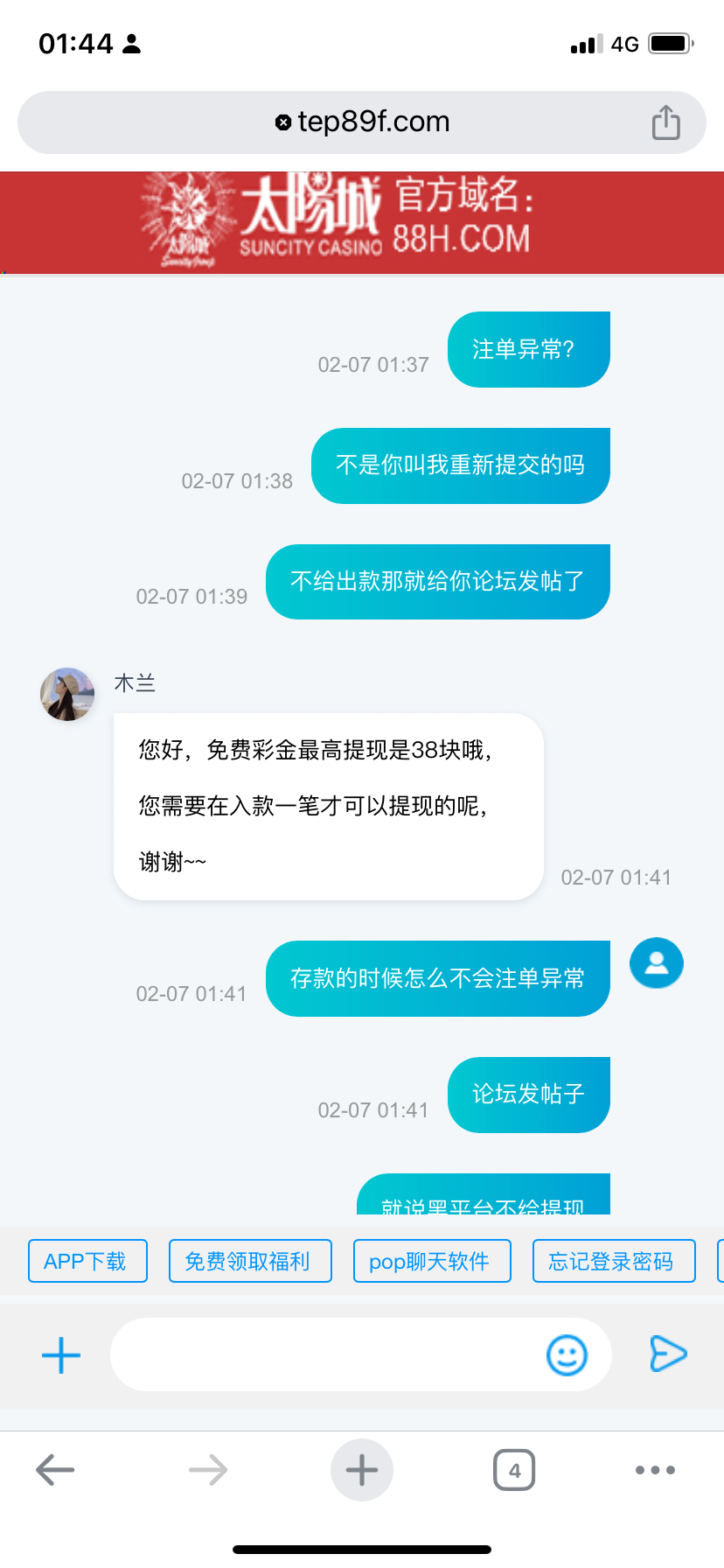Focus the chat message input field
724x1568 pixels.
pyautogui.click(x=324, y=1354)
